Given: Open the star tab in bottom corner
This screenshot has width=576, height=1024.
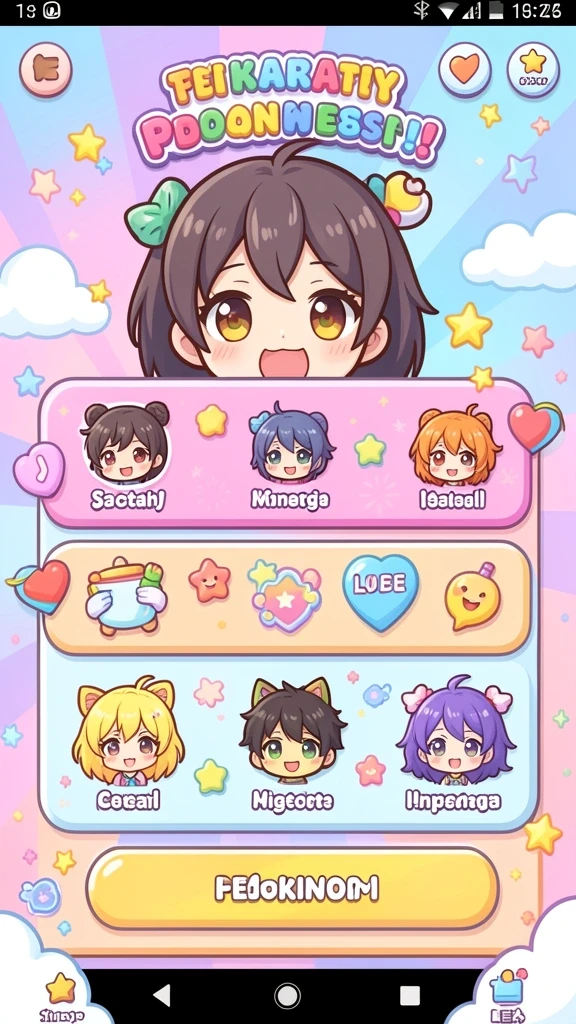Looking at the screenshot, I should tap(60, 996).
